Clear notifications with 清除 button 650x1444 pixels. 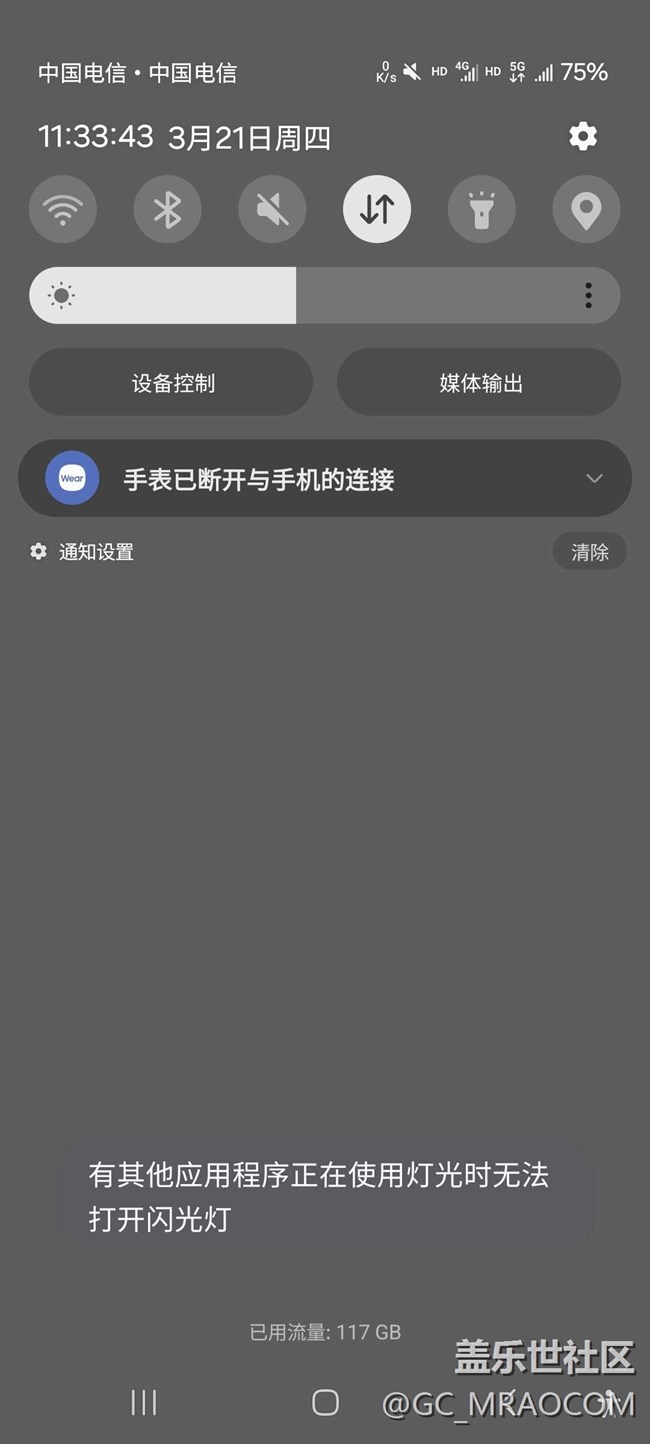[x=589, y=552]
